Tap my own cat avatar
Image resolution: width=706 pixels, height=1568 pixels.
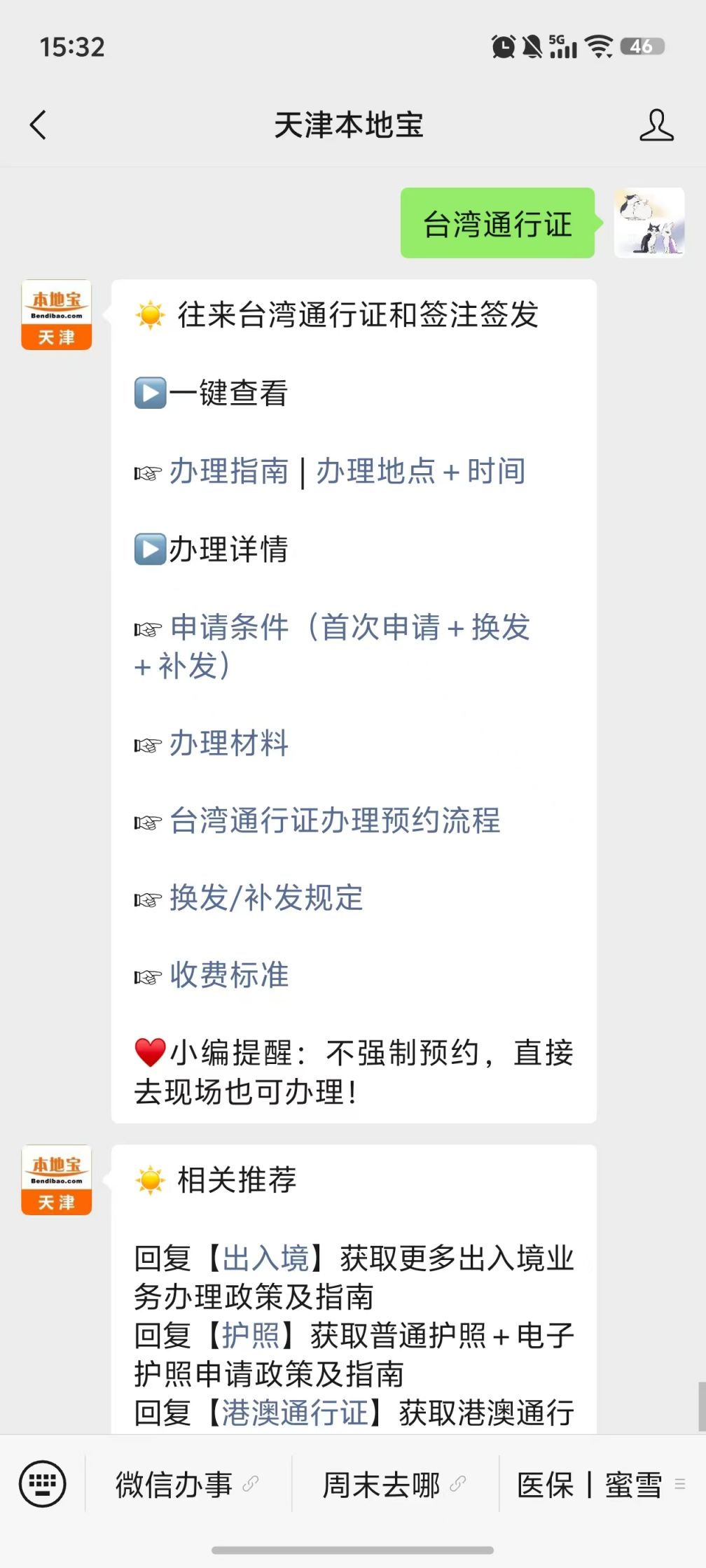coord(649,223)
